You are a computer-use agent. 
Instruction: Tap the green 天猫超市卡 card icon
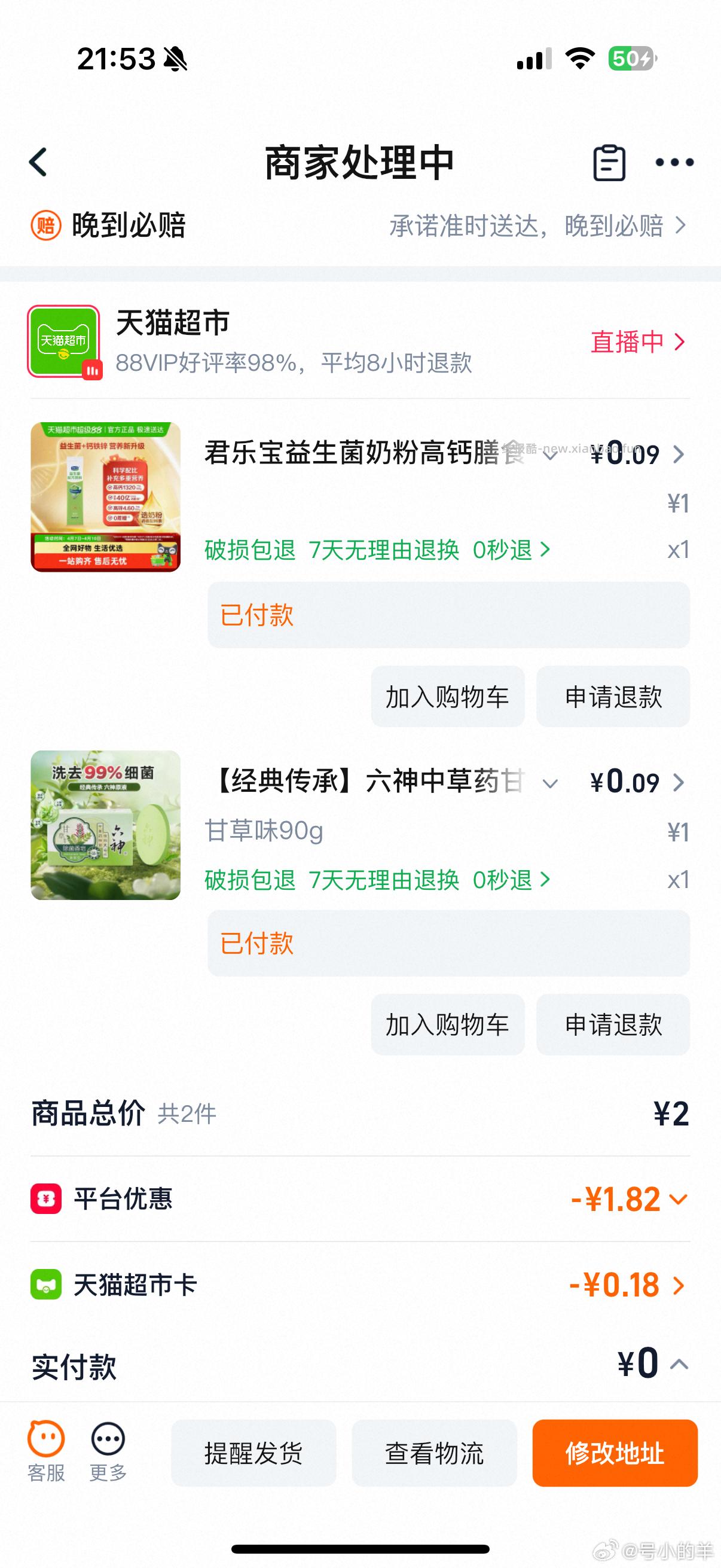tap(46, 1285)
